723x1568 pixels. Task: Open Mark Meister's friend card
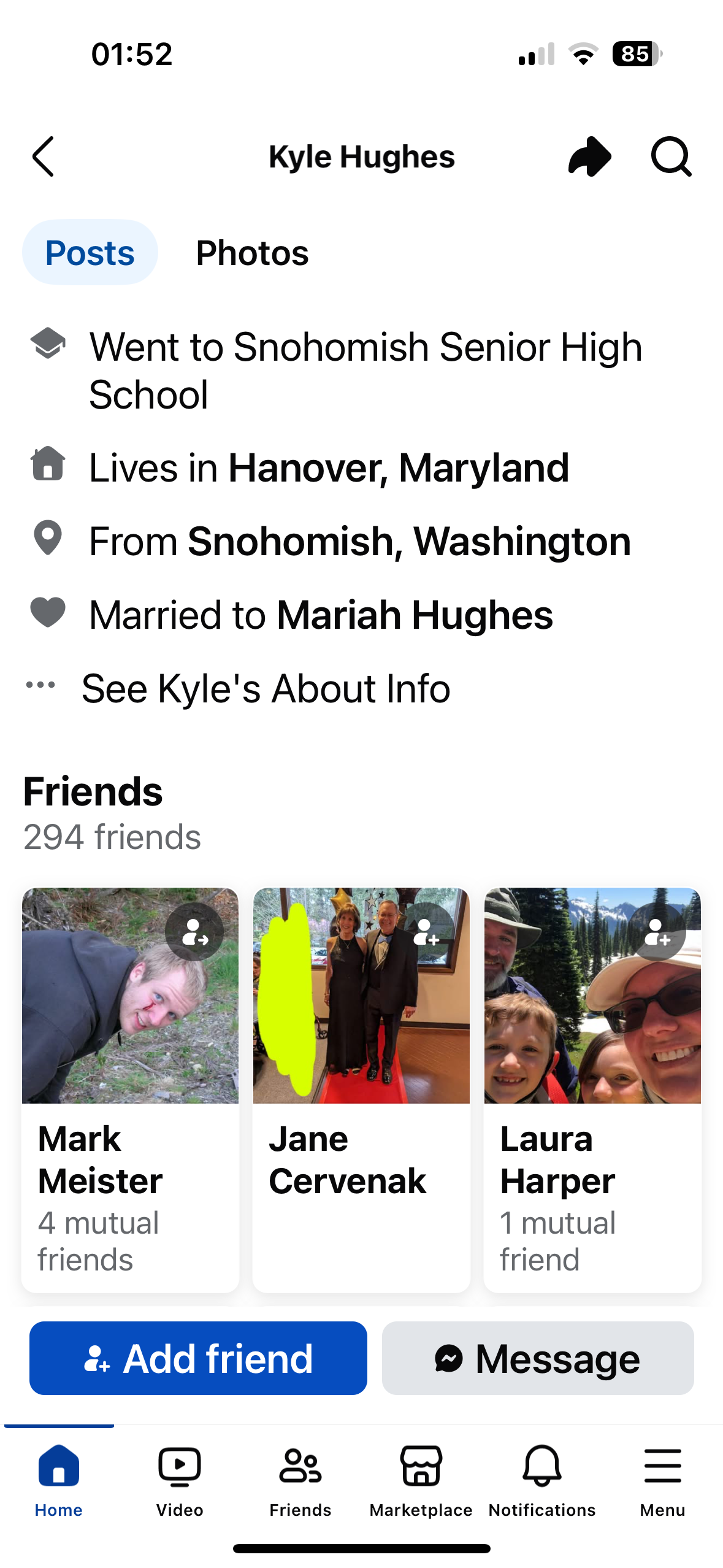click(130, 1090)
